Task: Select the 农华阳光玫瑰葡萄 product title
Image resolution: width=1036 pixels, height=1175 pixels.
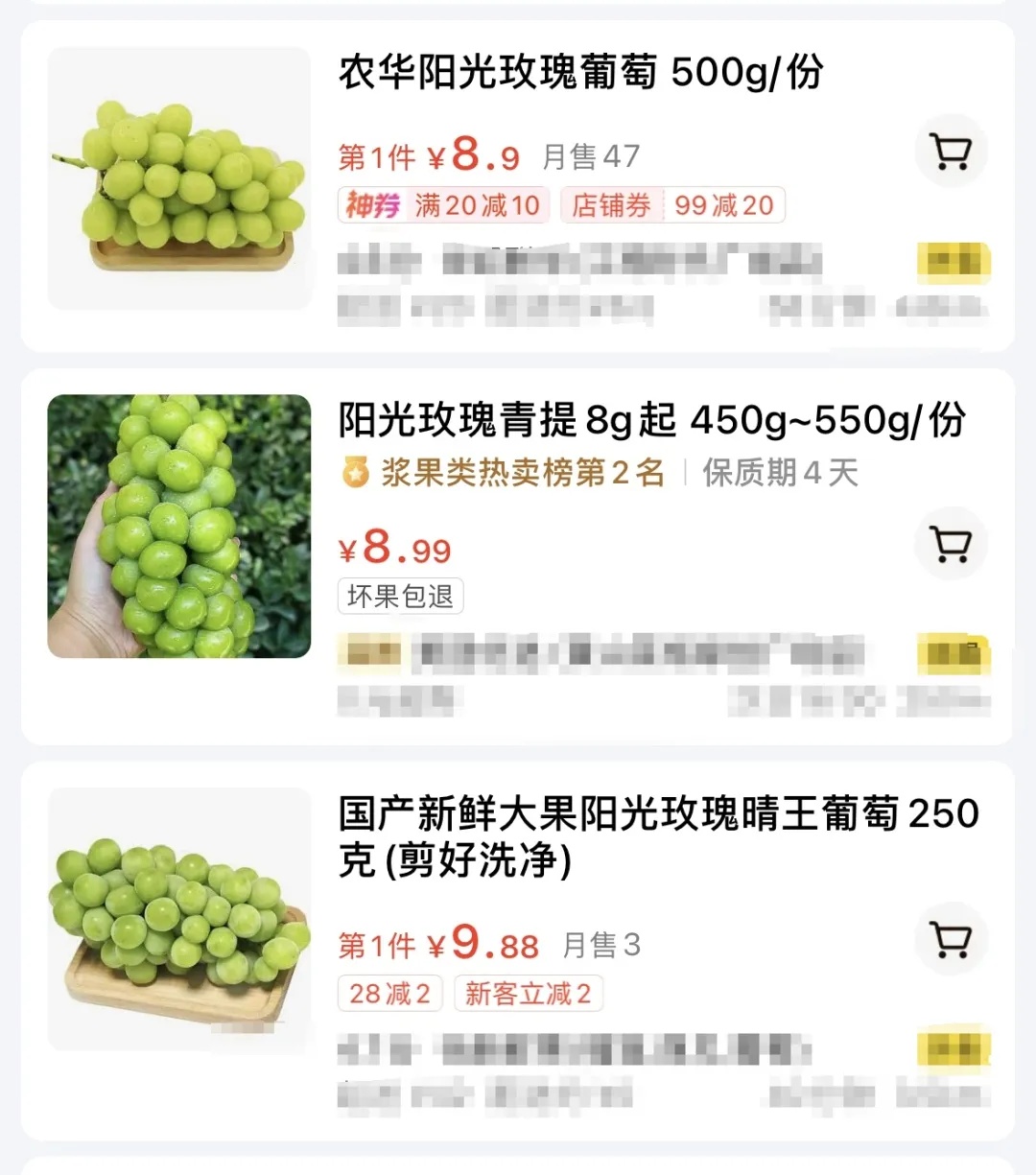Action: [x=577, y=72]
